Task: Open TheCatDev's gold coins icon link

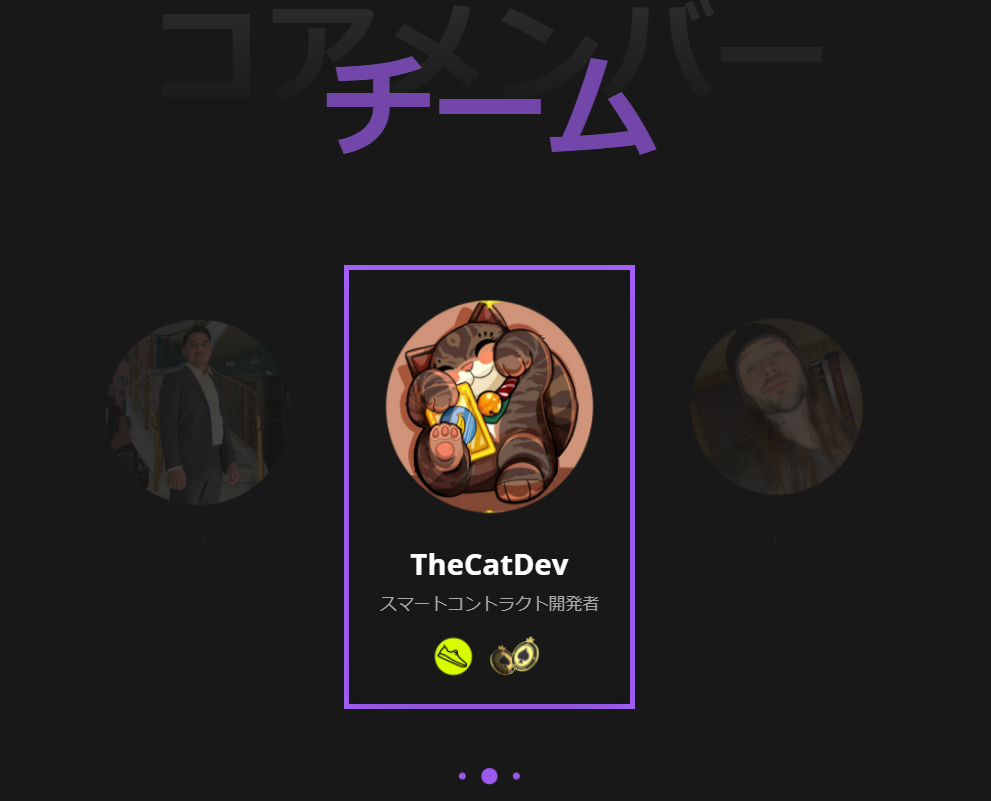Action: coord(515,657)
